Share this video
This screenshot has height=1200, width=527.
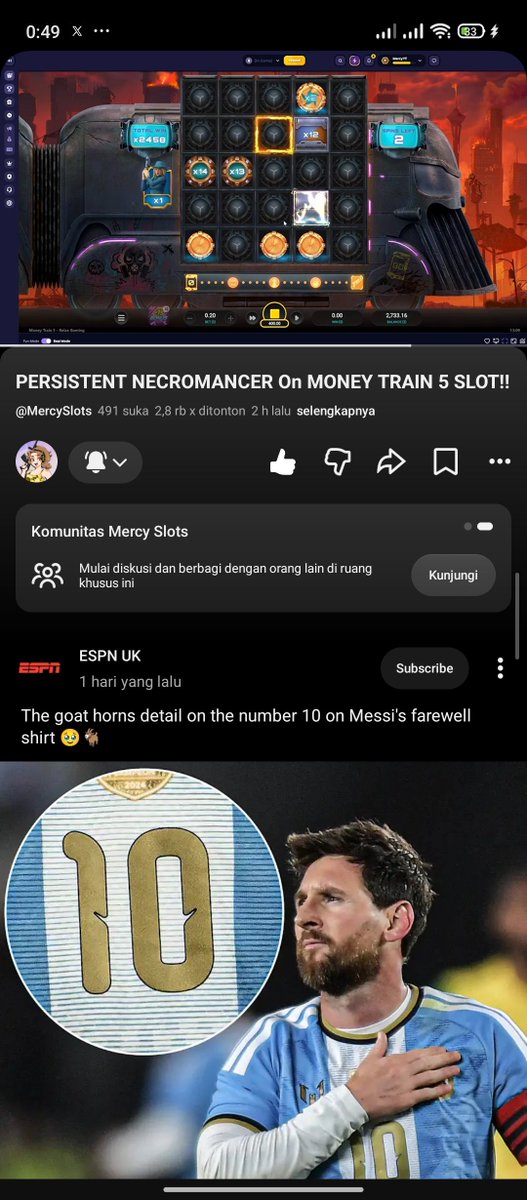[x=391, y=461]
